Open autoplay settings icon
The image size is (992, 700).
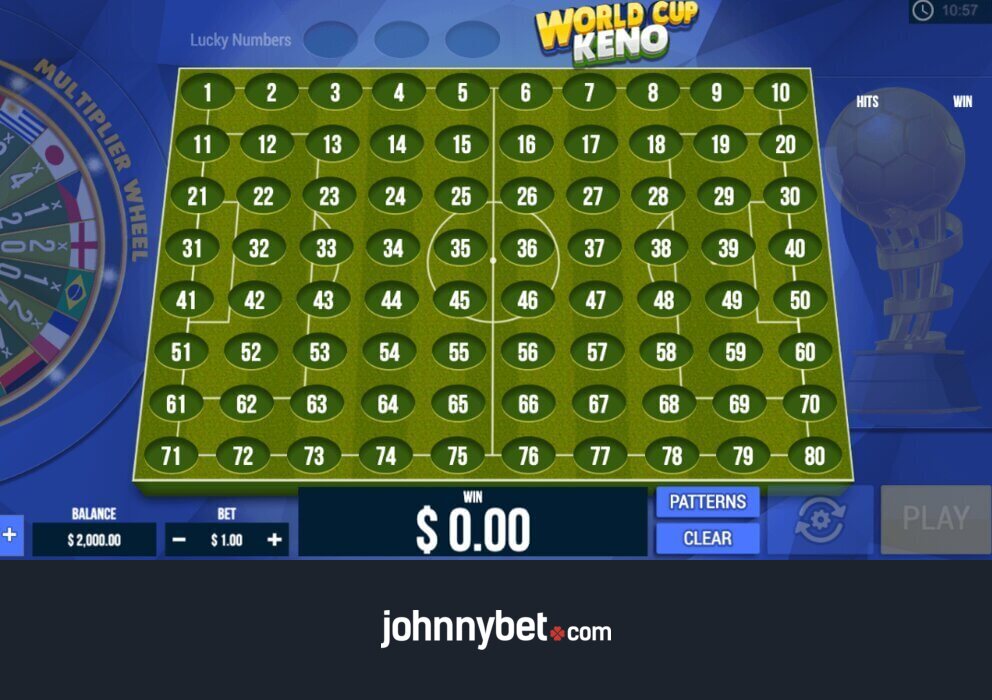click(820, 520)
